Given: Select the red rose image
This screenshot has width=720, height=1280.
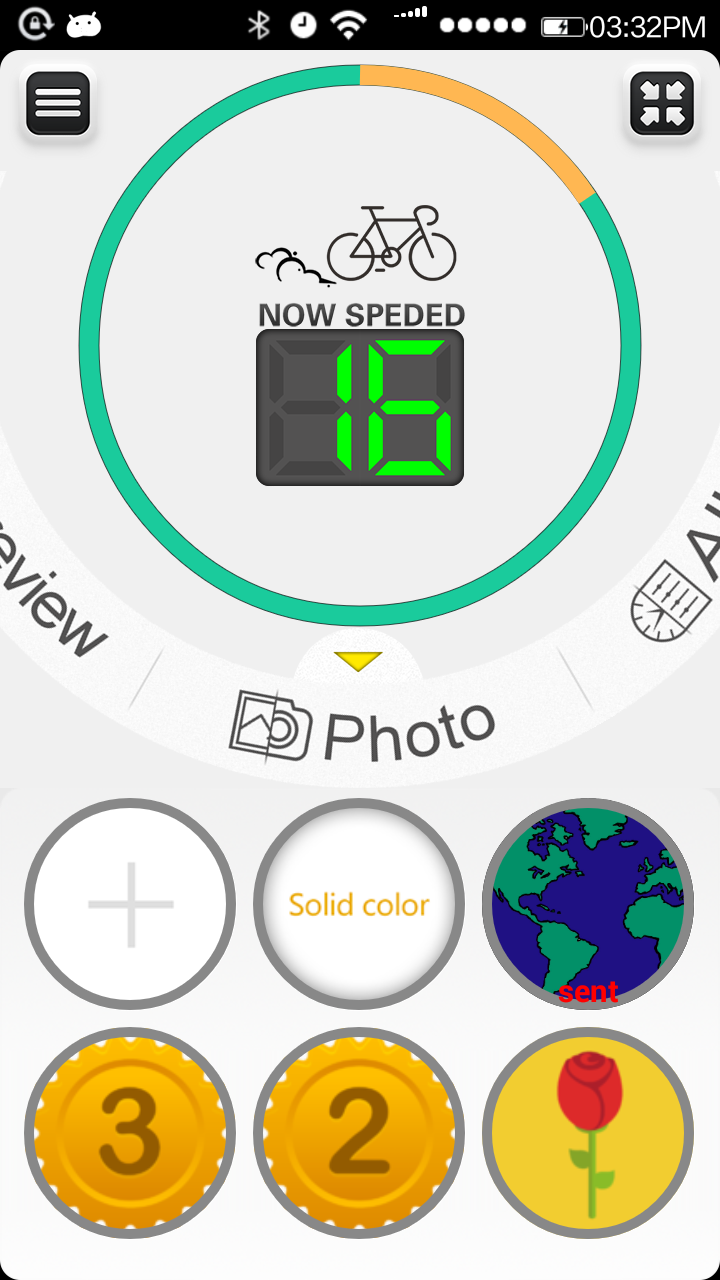Looking at the screenshot, I should (588, 1132).
